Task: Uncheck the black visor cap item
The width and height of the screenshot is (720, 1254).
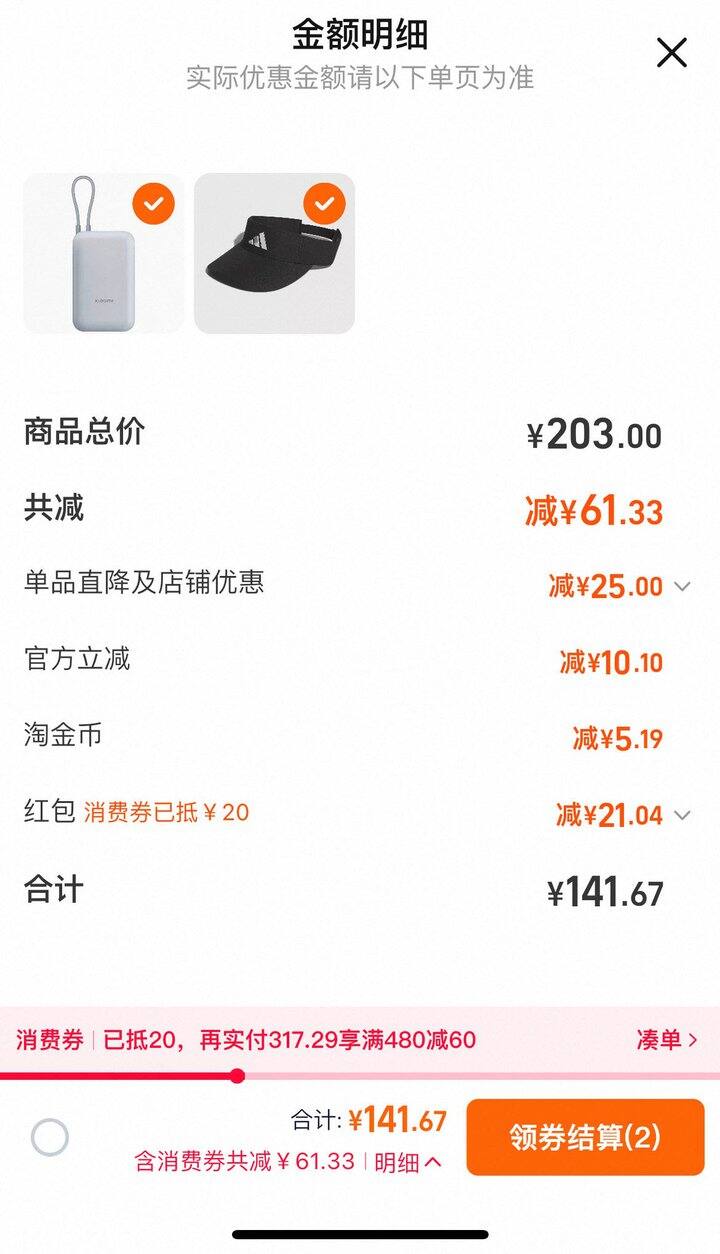Action: coord(324,204)
